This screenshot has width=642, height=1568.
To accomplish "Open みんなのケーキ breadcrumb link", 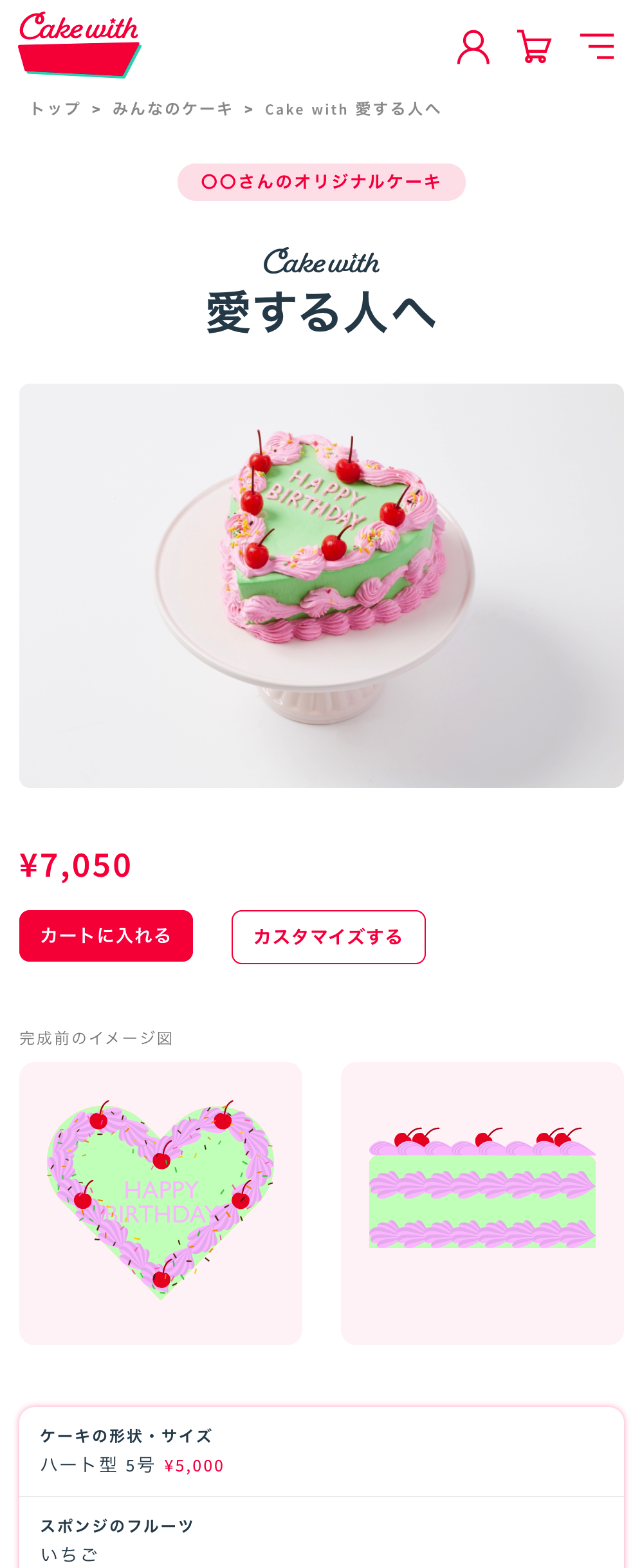I will pyautogui.click(x=172, y=109).
